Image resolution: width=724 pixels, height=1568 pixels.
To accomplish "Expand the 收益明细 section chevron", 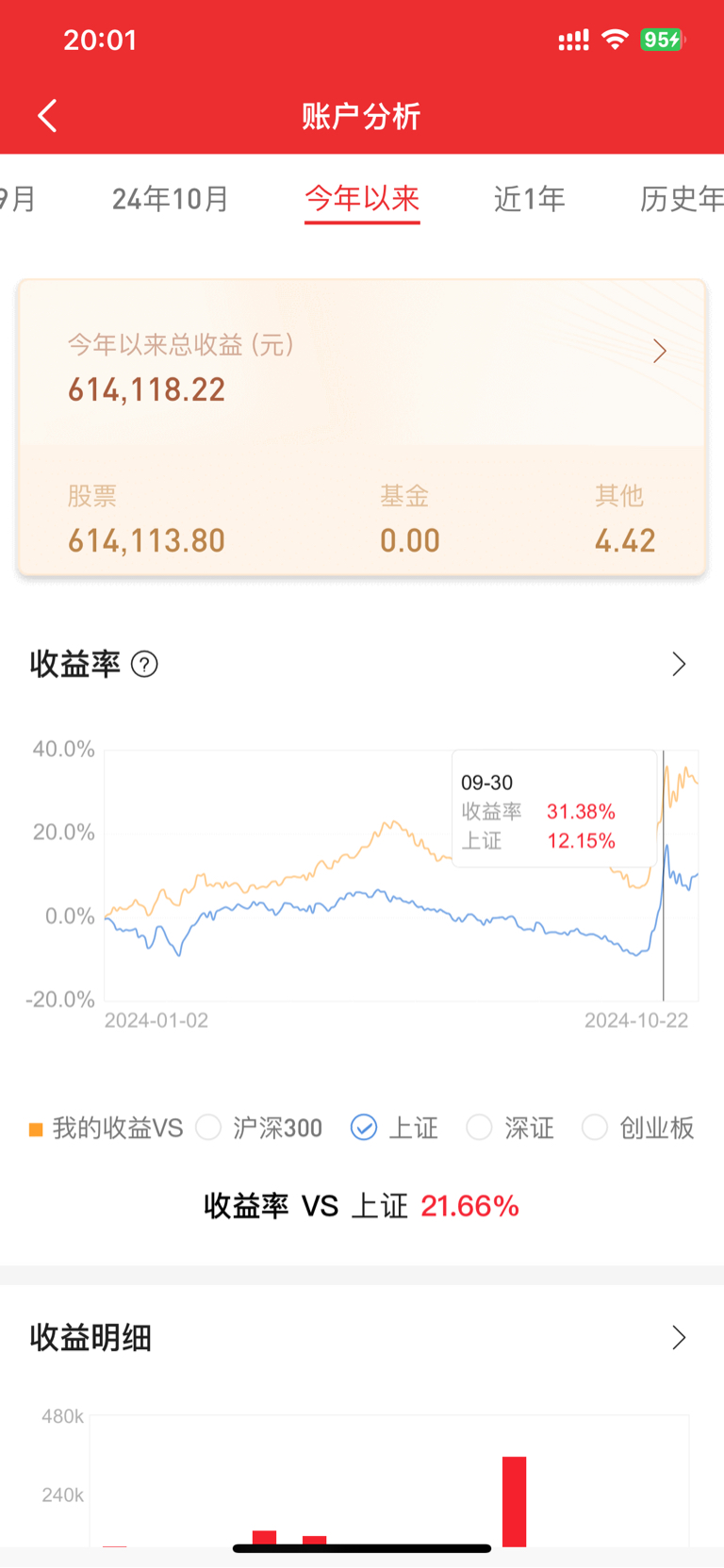I will pyautogui.click(x=678, y=1337).
